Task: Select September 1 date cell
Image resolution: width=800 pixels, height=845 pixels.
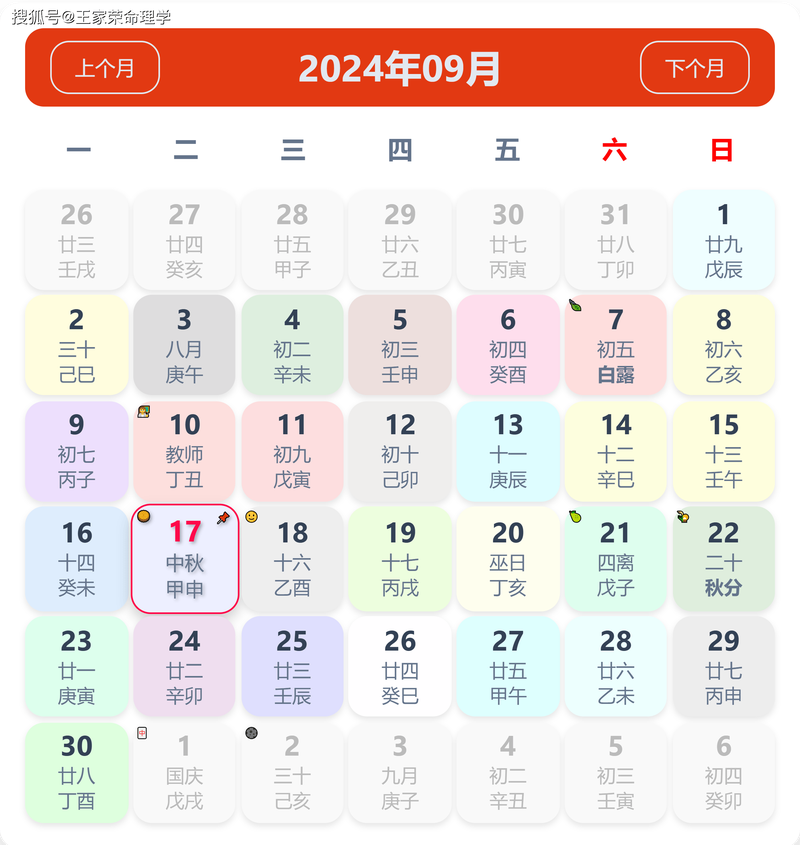Action: coord(723,240)
